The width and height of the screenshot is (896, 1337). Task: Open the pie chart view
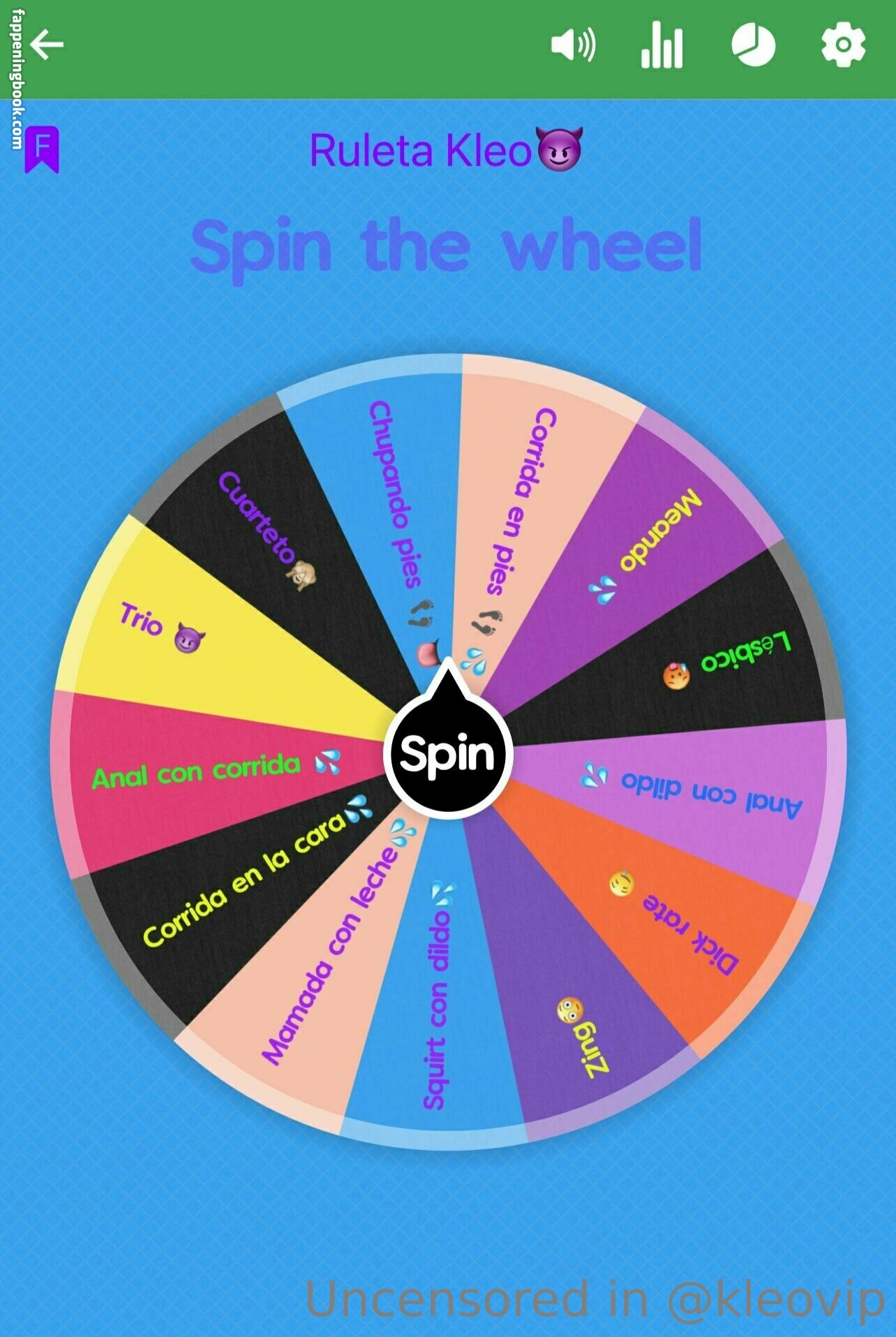click(x=753, y=45)
